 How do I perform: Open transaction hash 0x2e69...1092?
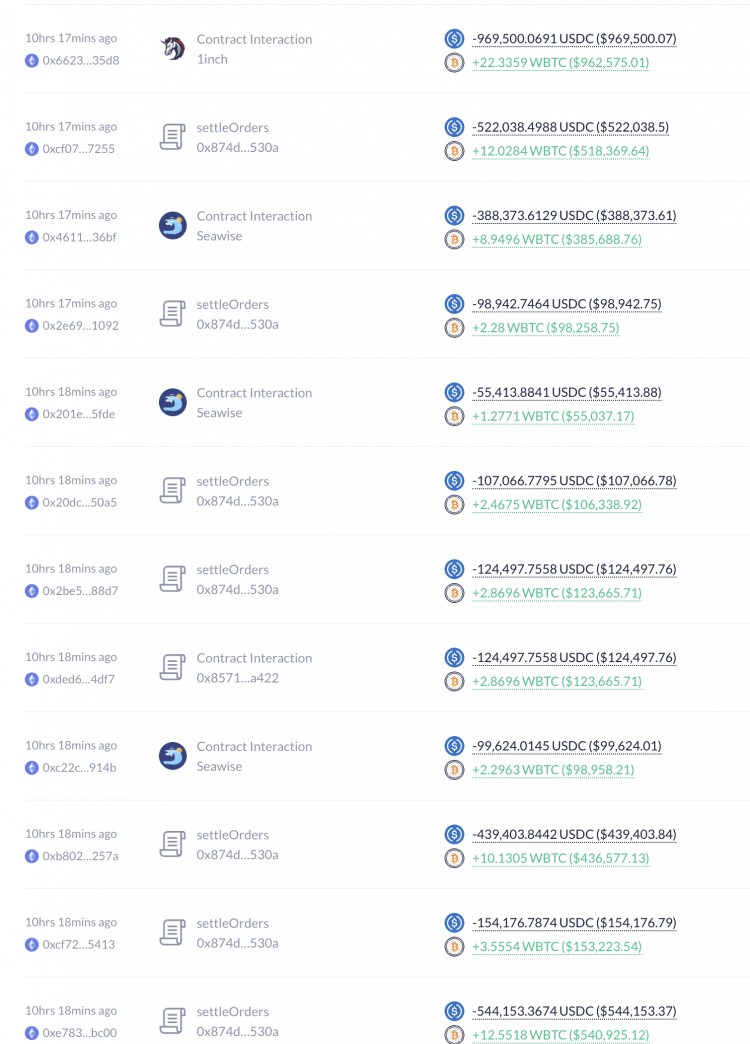pos(79,325)
